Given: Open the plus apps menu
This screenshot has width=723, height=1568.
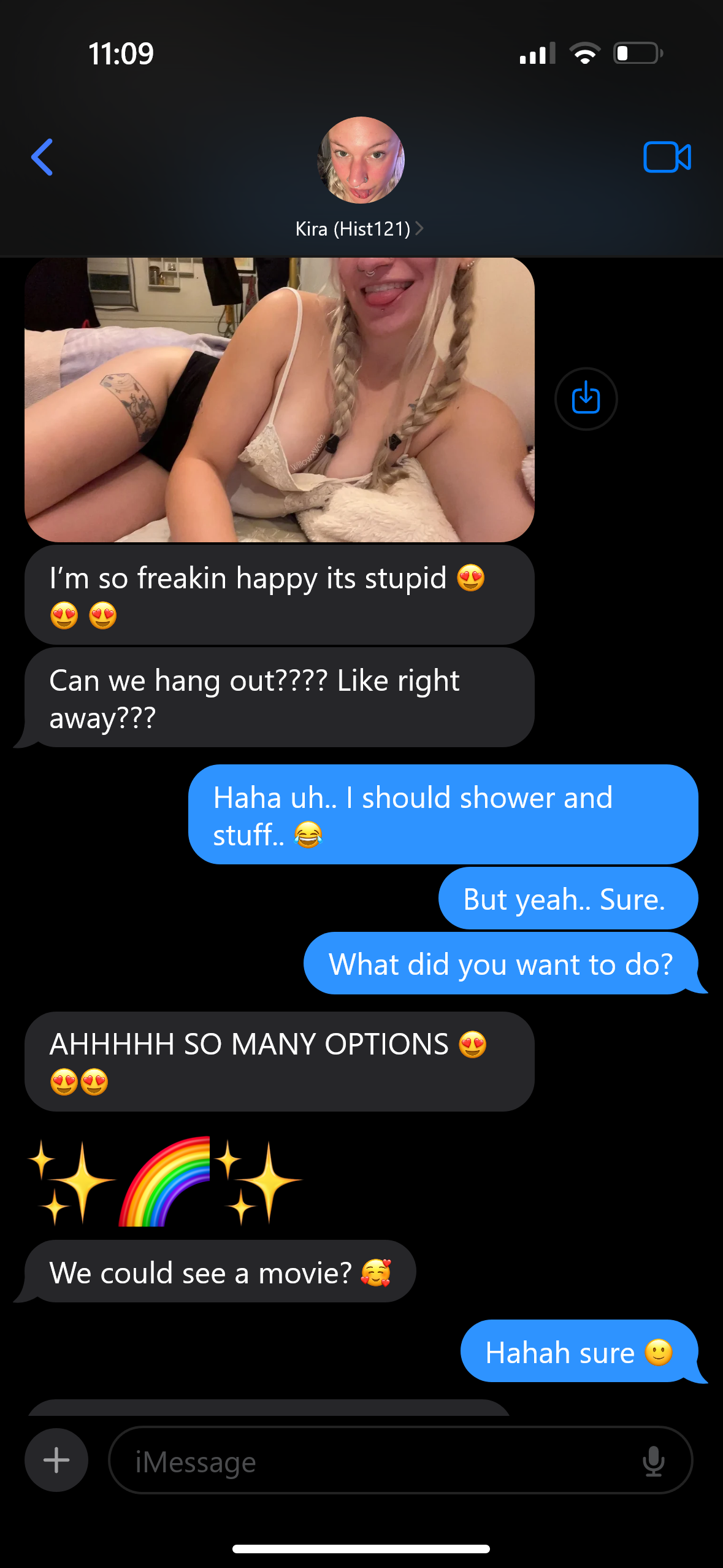Looking at the screenshot, I should pos(56,1459).
